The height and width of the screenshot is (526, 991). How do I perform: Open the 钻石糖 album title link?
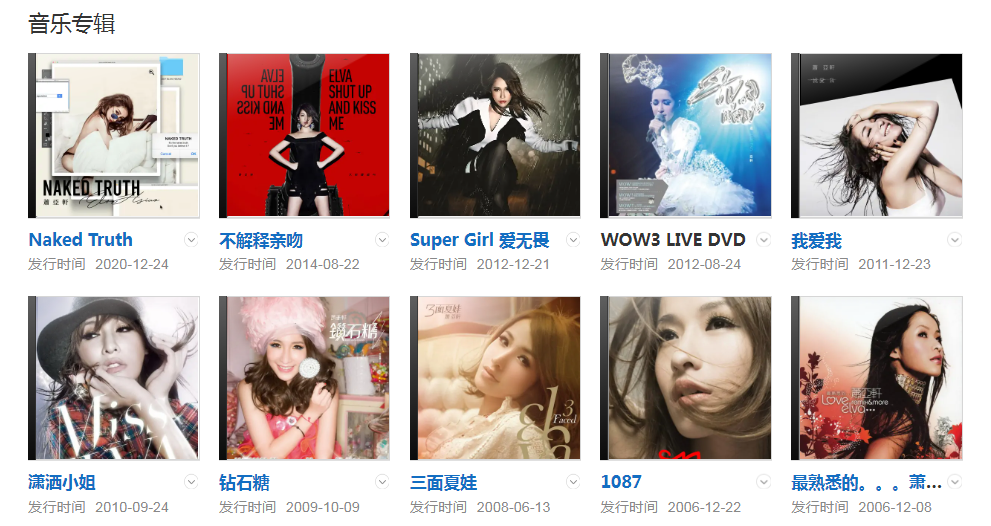[244, 483]
